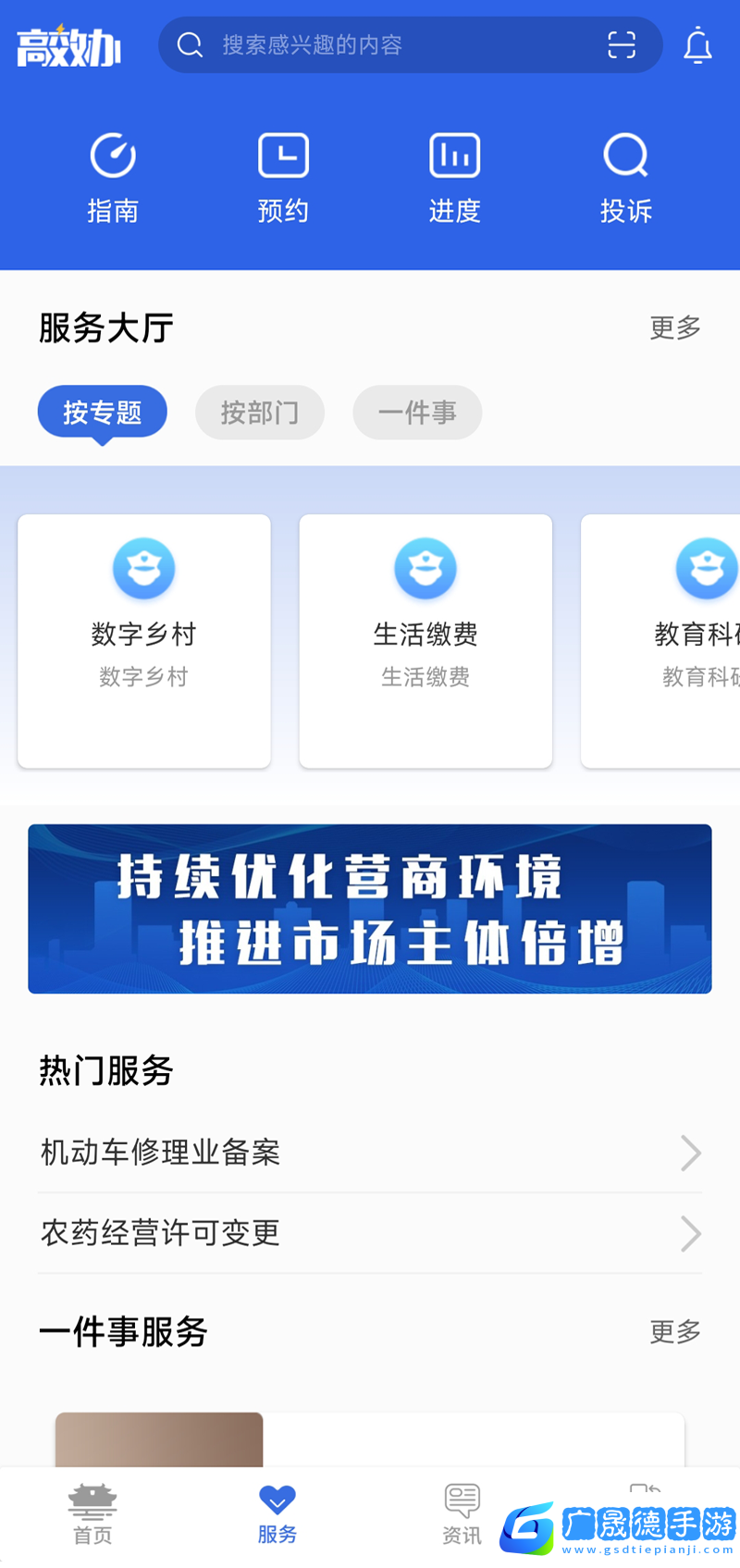Open the 数字乡村 card
Screen dimensions: 740x1568
click(144, 640)
